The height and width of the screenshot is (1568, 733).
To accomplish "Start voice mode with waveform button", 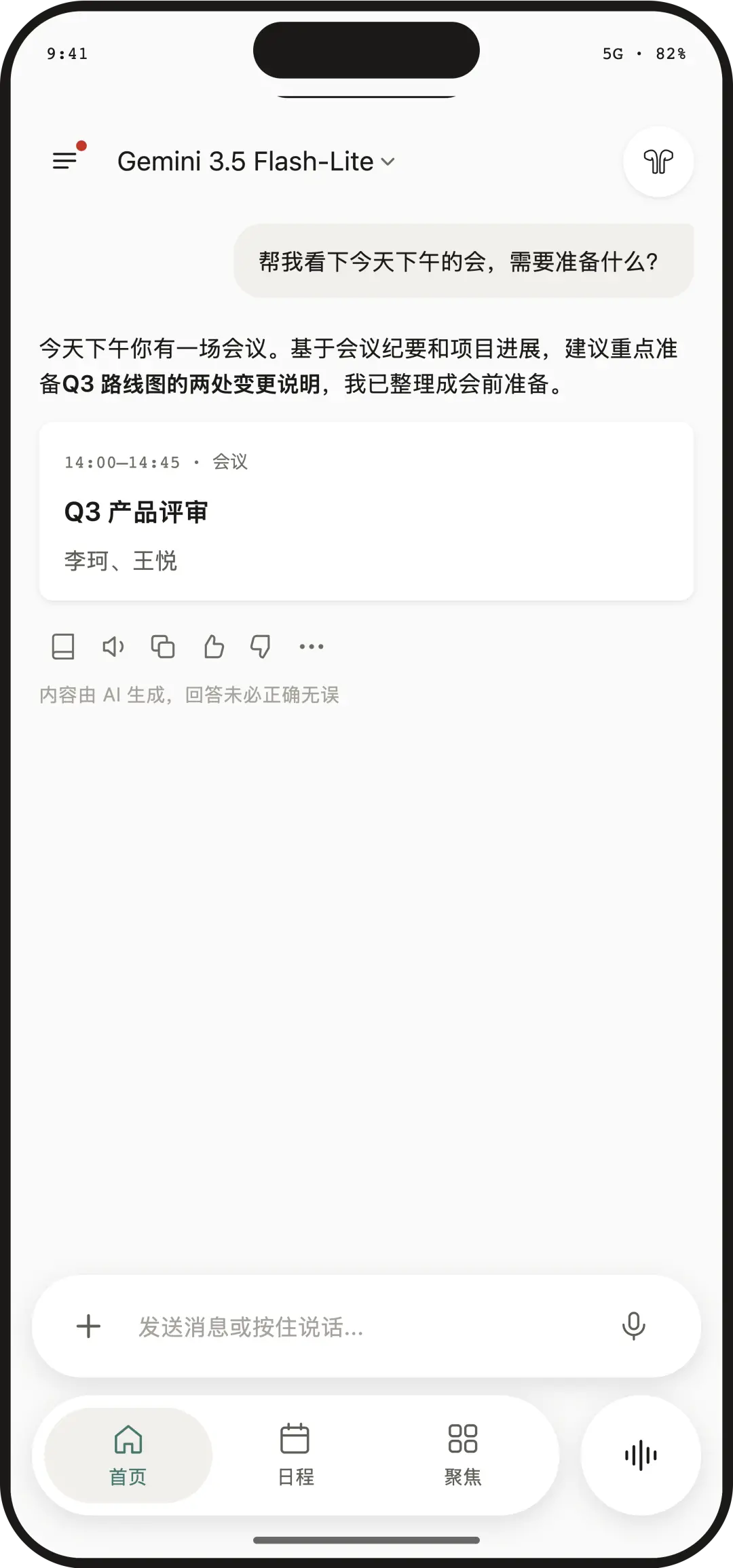I will (x=641, y=1455).
